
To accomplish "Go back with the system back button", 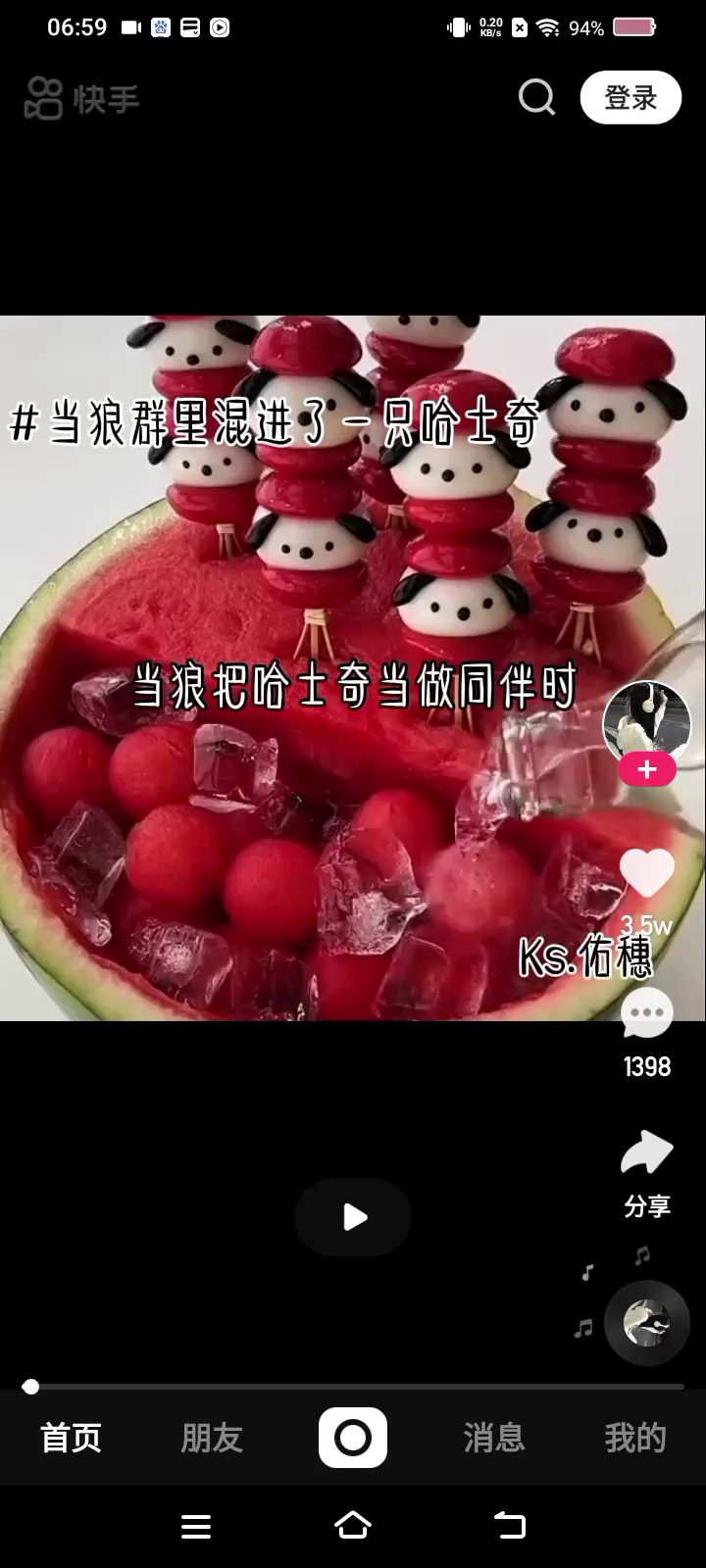I will [510, 1526].
